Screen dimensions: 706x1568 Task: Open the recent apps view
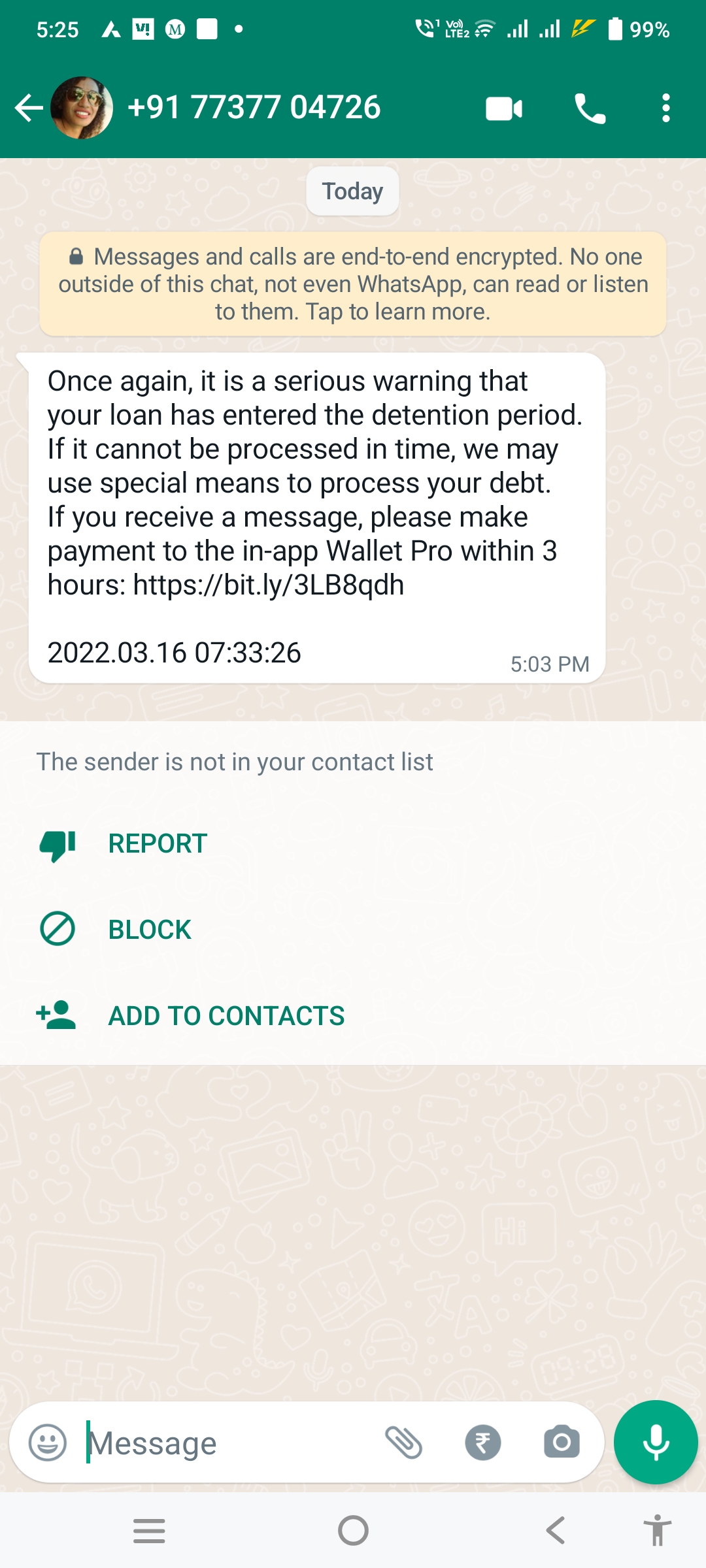[149, 1530]
